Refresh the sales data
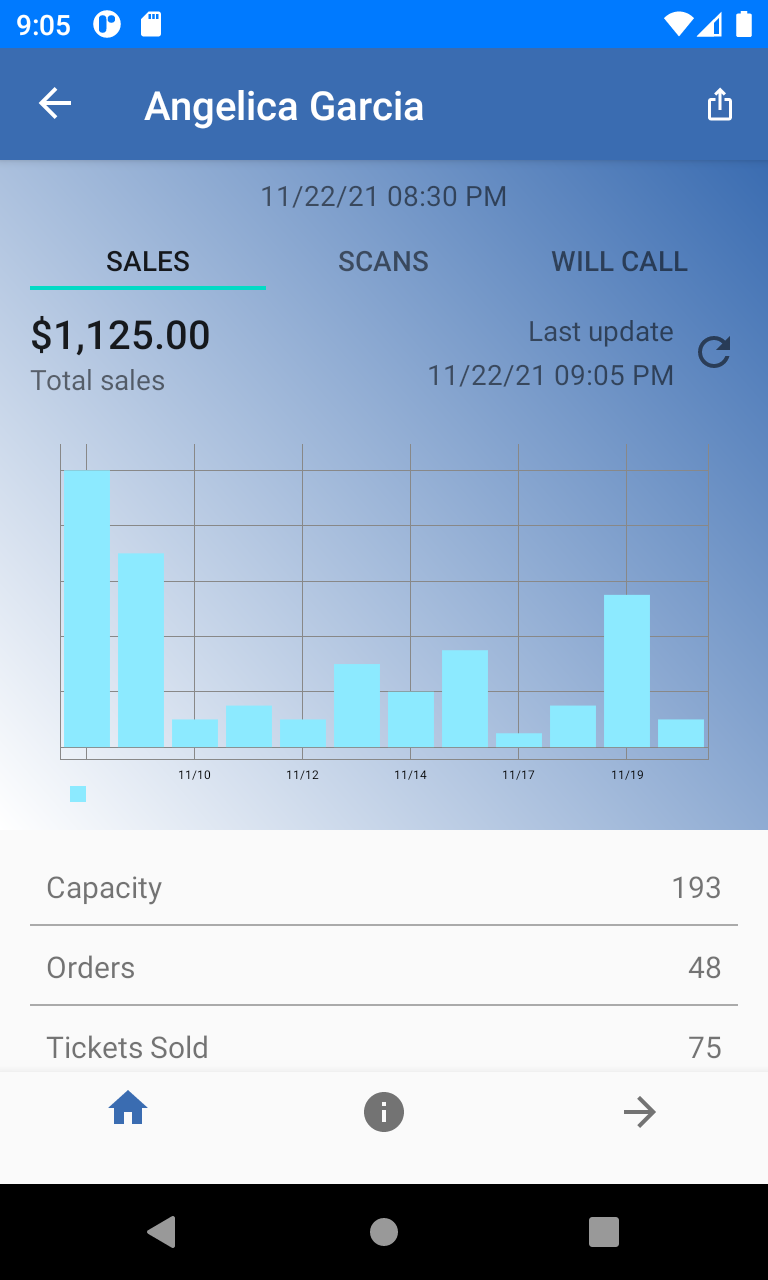The width and height of the screenshot is (768, 1280). coord(714,352)
